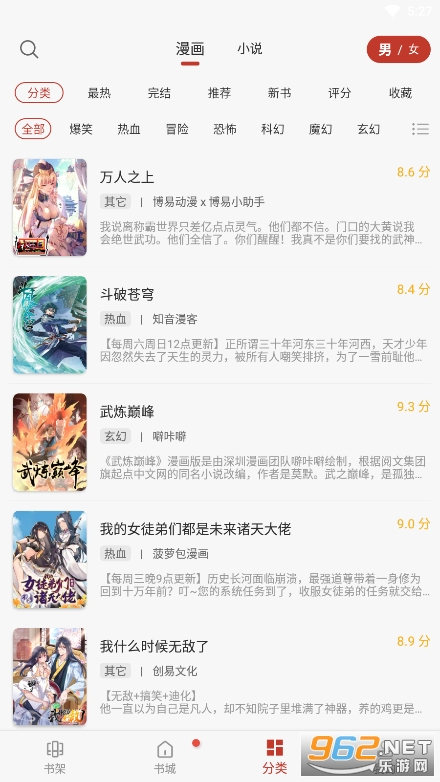This screenshot has height=782, width=440.
Task: Sort by 收藏
Action: (400, 93)
